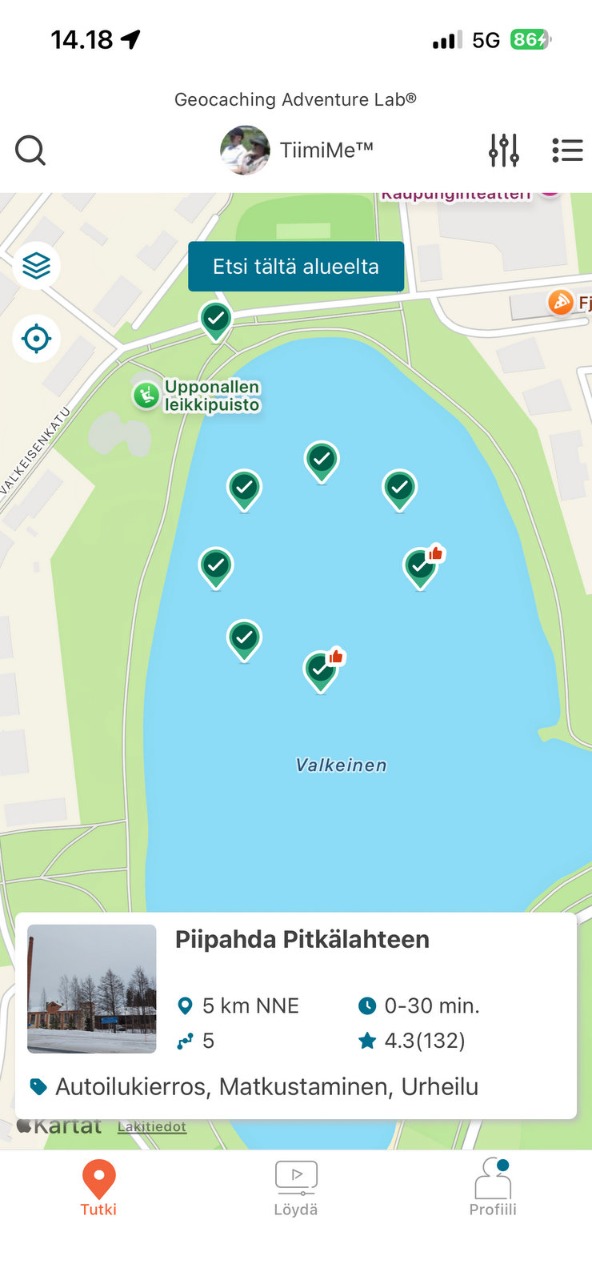Open the TiimiMe profile avatar
Viewport: 592px width, 1280px height.
[245, 150]
